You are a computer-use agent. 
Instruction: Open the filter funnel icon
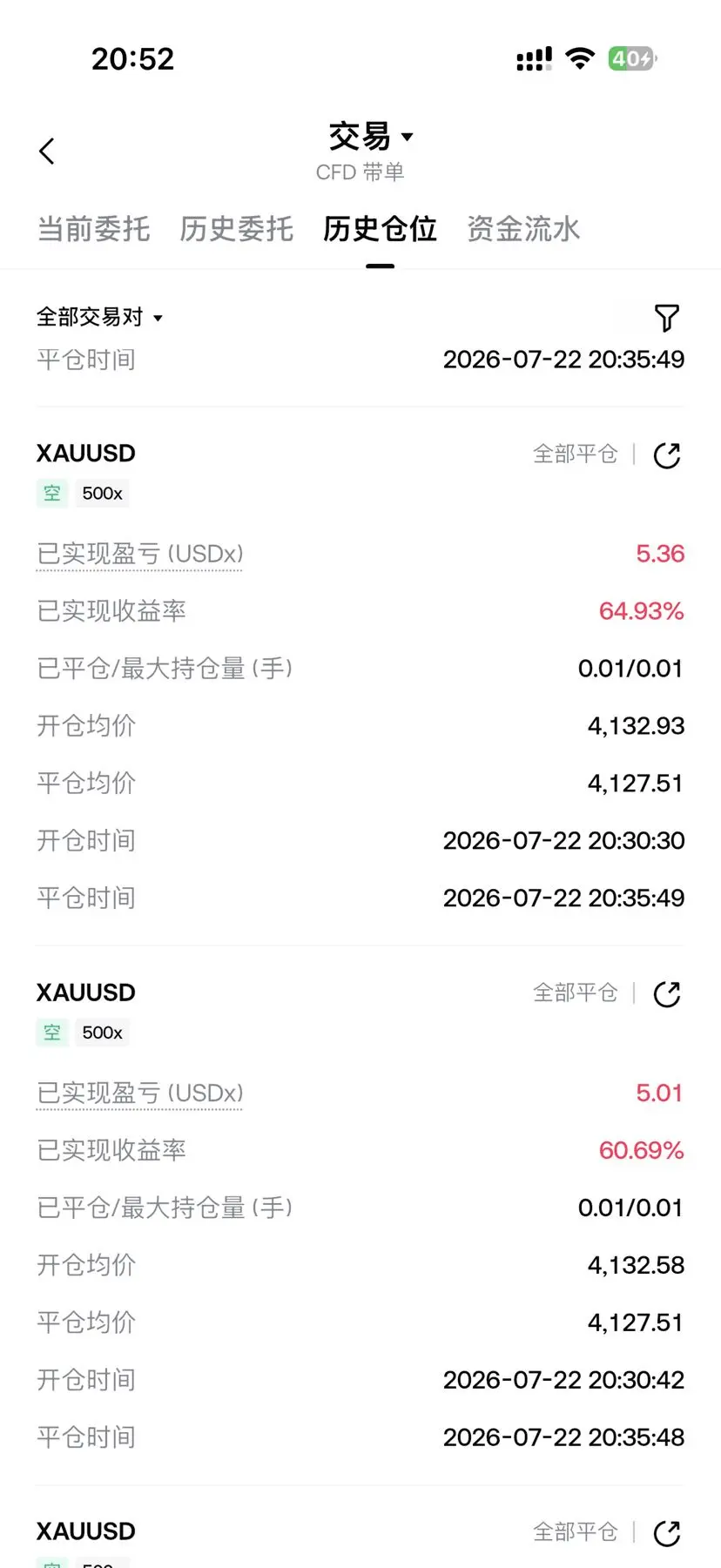click(x=666, y=318)
